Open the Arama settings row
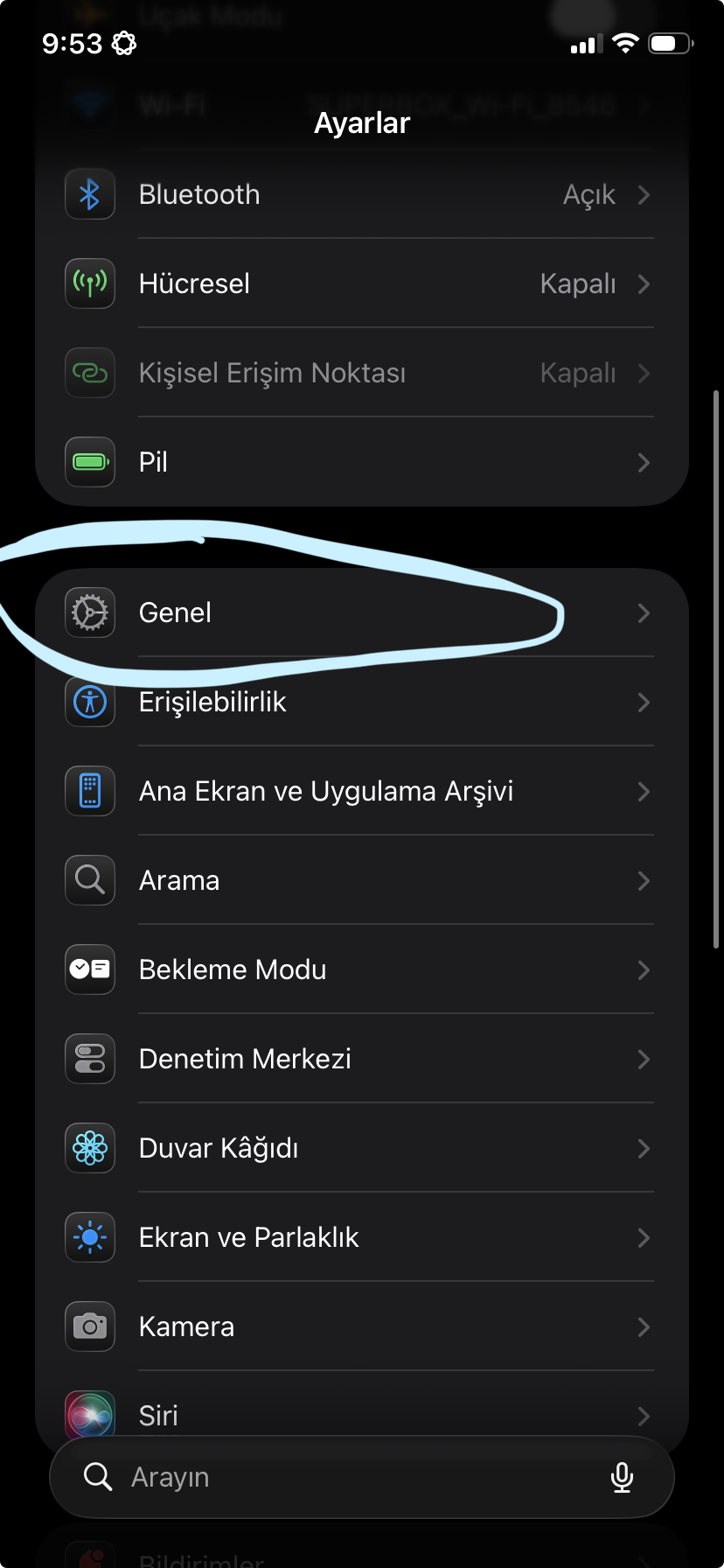This screenshot has height=1568, width=724. tap(362, 880)
